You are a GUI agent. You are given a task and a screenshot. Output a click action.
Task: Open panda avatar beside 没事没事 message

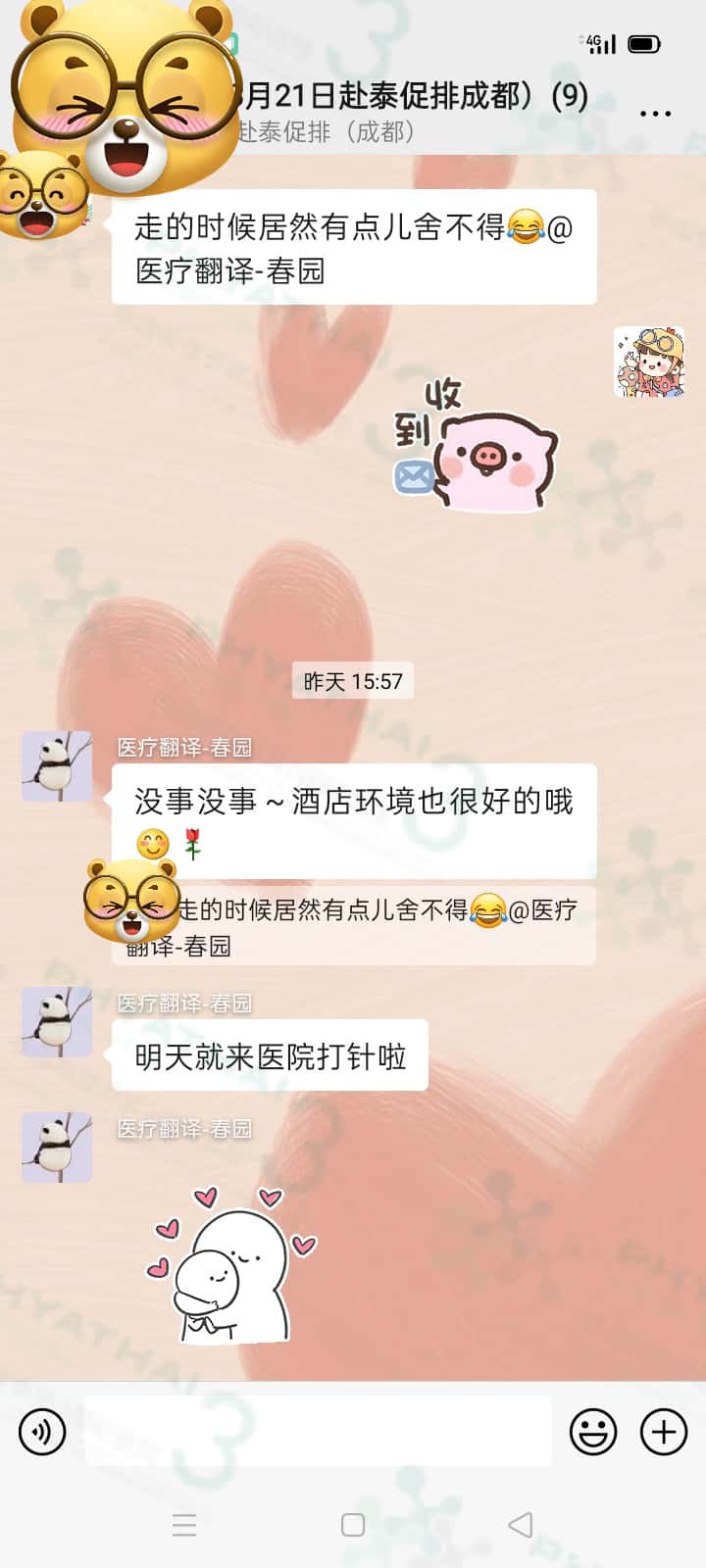57,766
